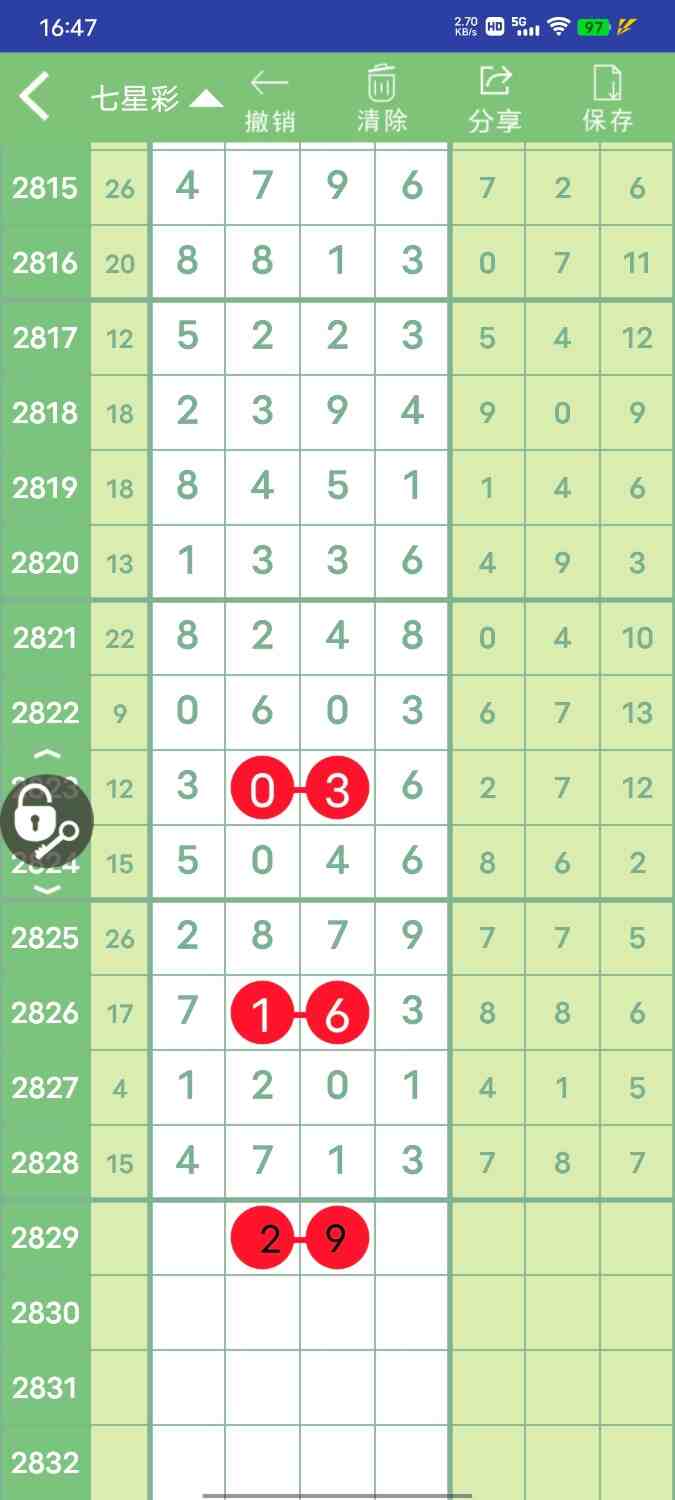This screenshot has height=1500, width=675.
Task: Share the chart via 分享
Action: click(495, 100)
